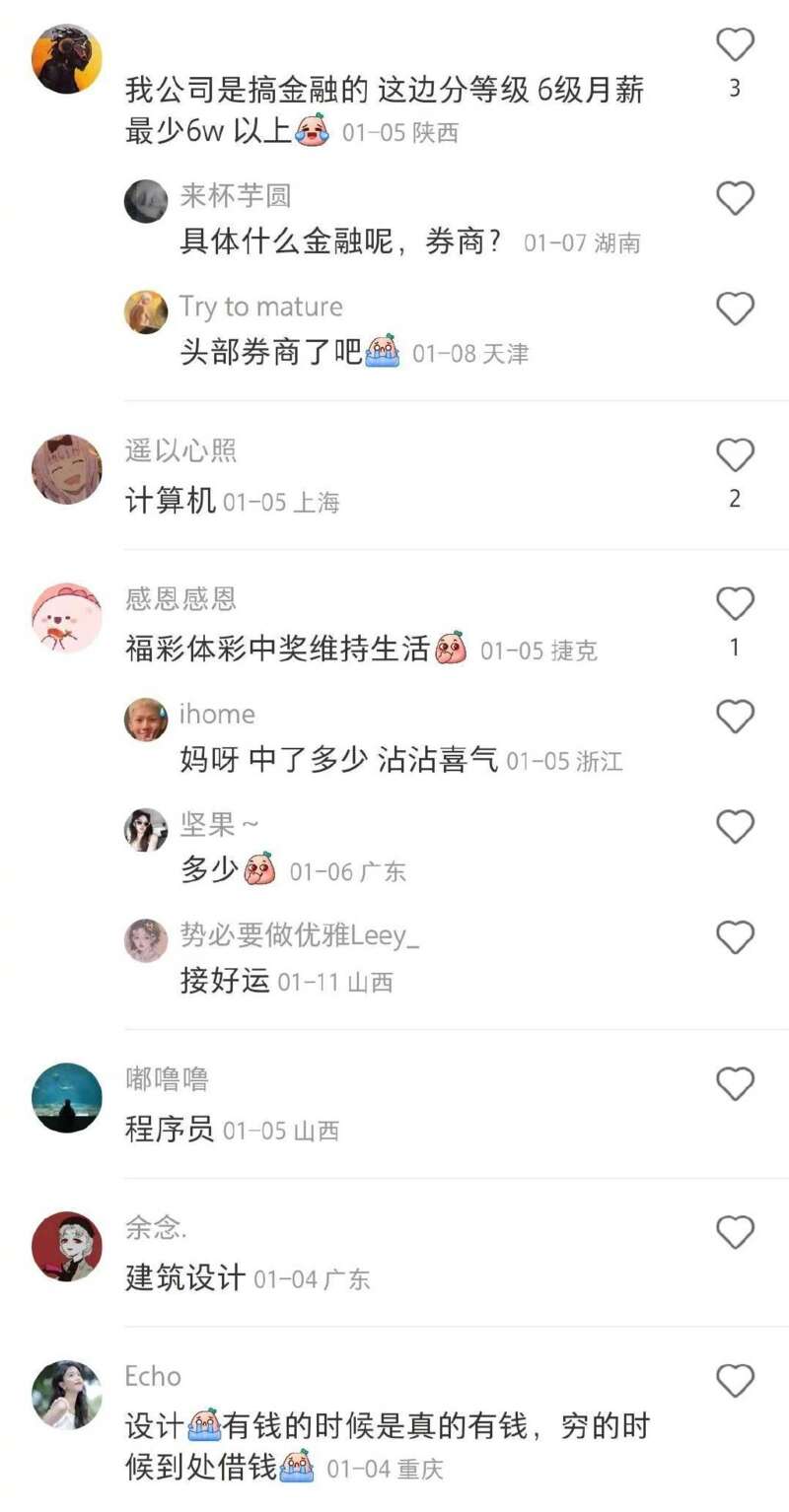This screenshot has height=1512, width=789.
Task: Open 遥以心照's profile avatar
Action: coord(67,469)
